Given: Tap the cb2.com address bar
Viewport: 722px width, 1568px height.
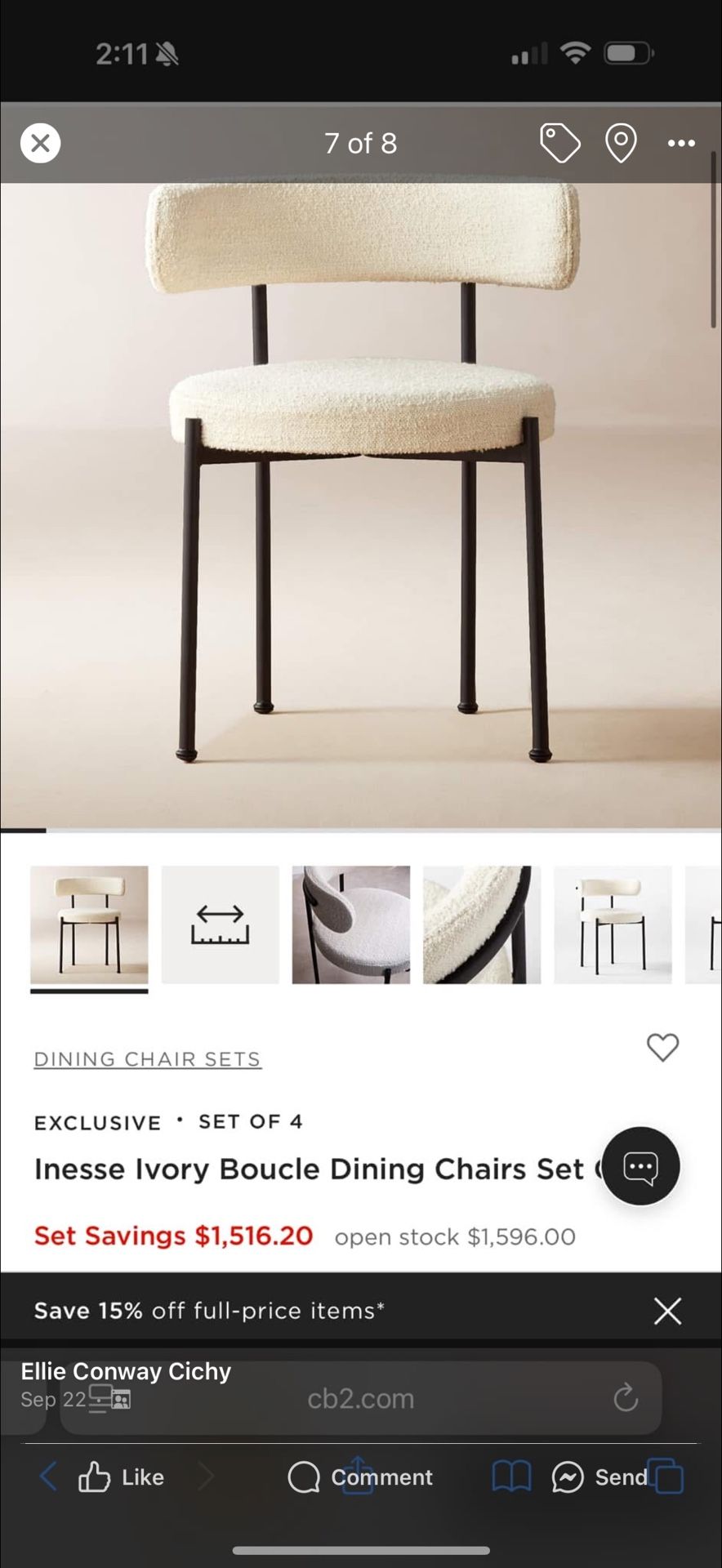Looking at the screenshot, I should pyautogui.click(x=360, y=1397).
